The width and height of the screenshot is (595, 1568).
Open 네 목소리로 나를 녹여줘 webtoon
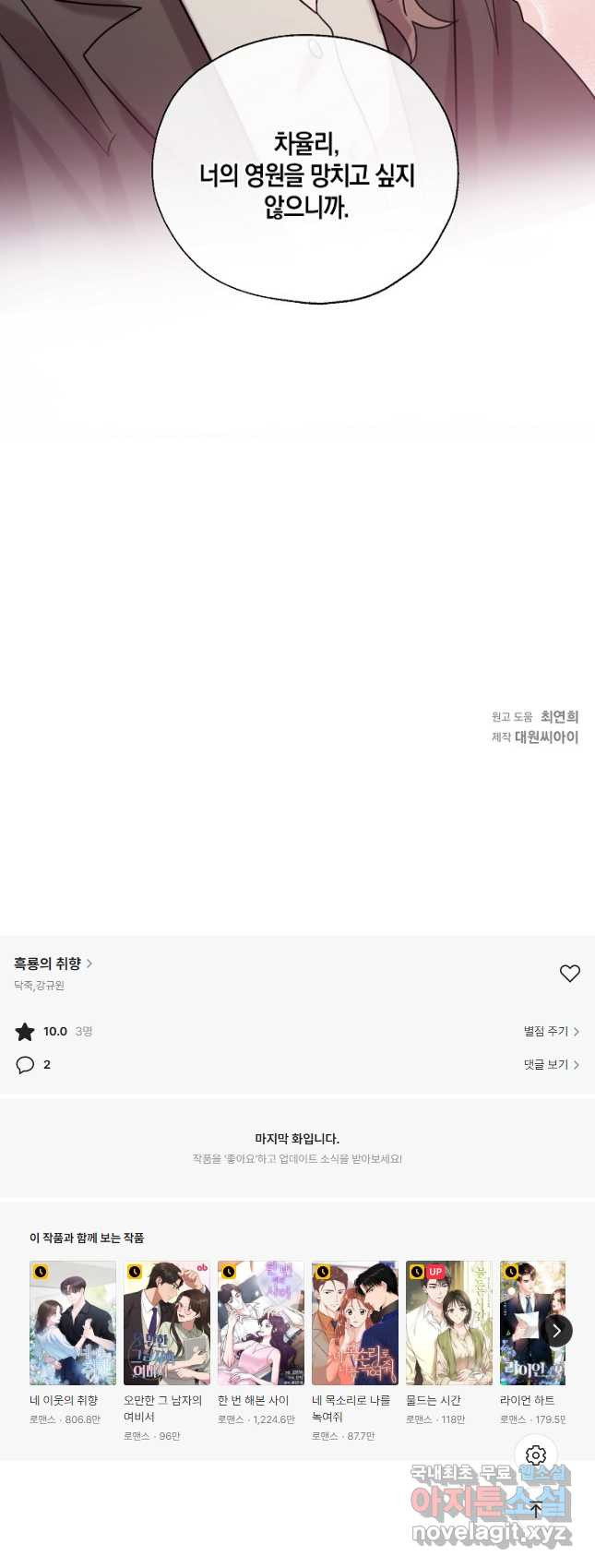[355, 1323]
